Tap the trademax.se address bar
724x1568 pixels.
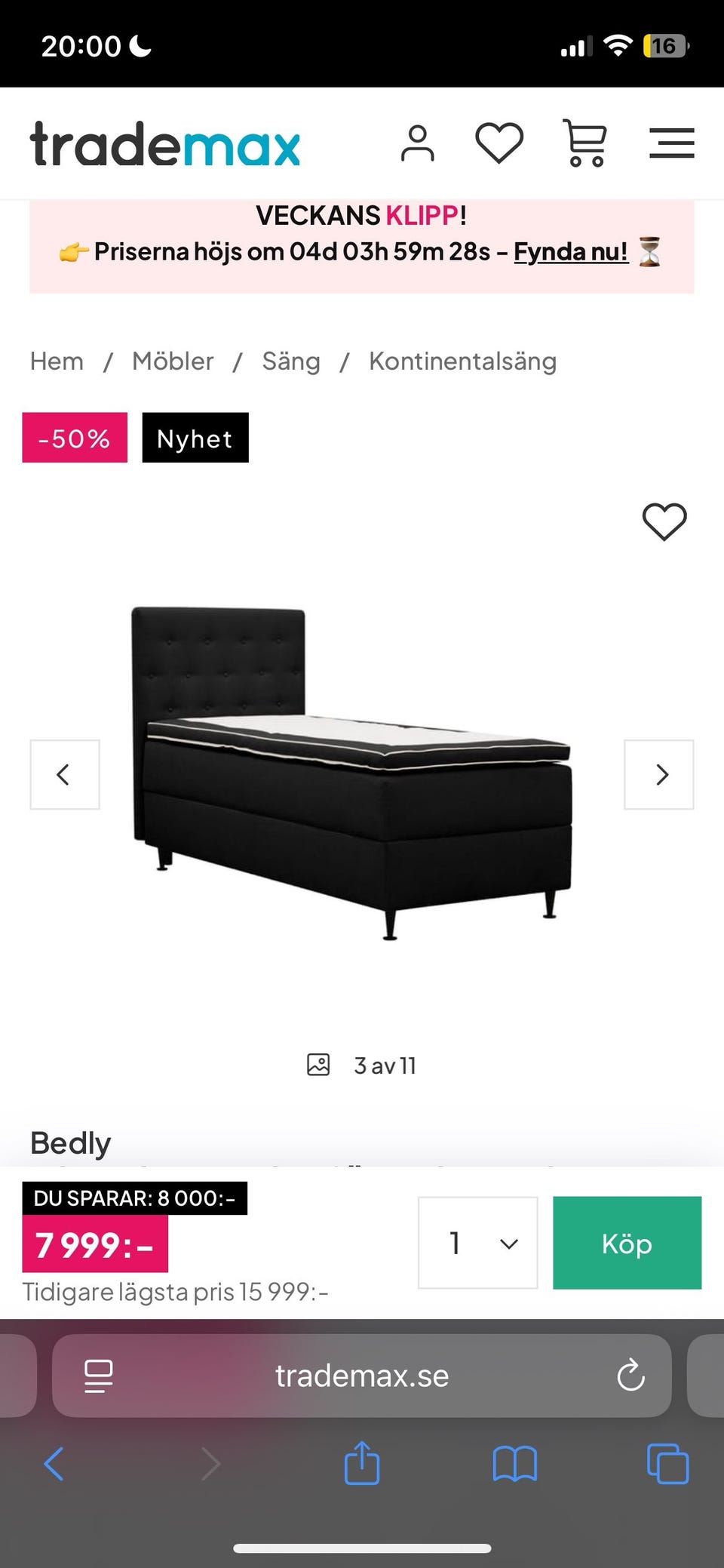(362, 1376)
